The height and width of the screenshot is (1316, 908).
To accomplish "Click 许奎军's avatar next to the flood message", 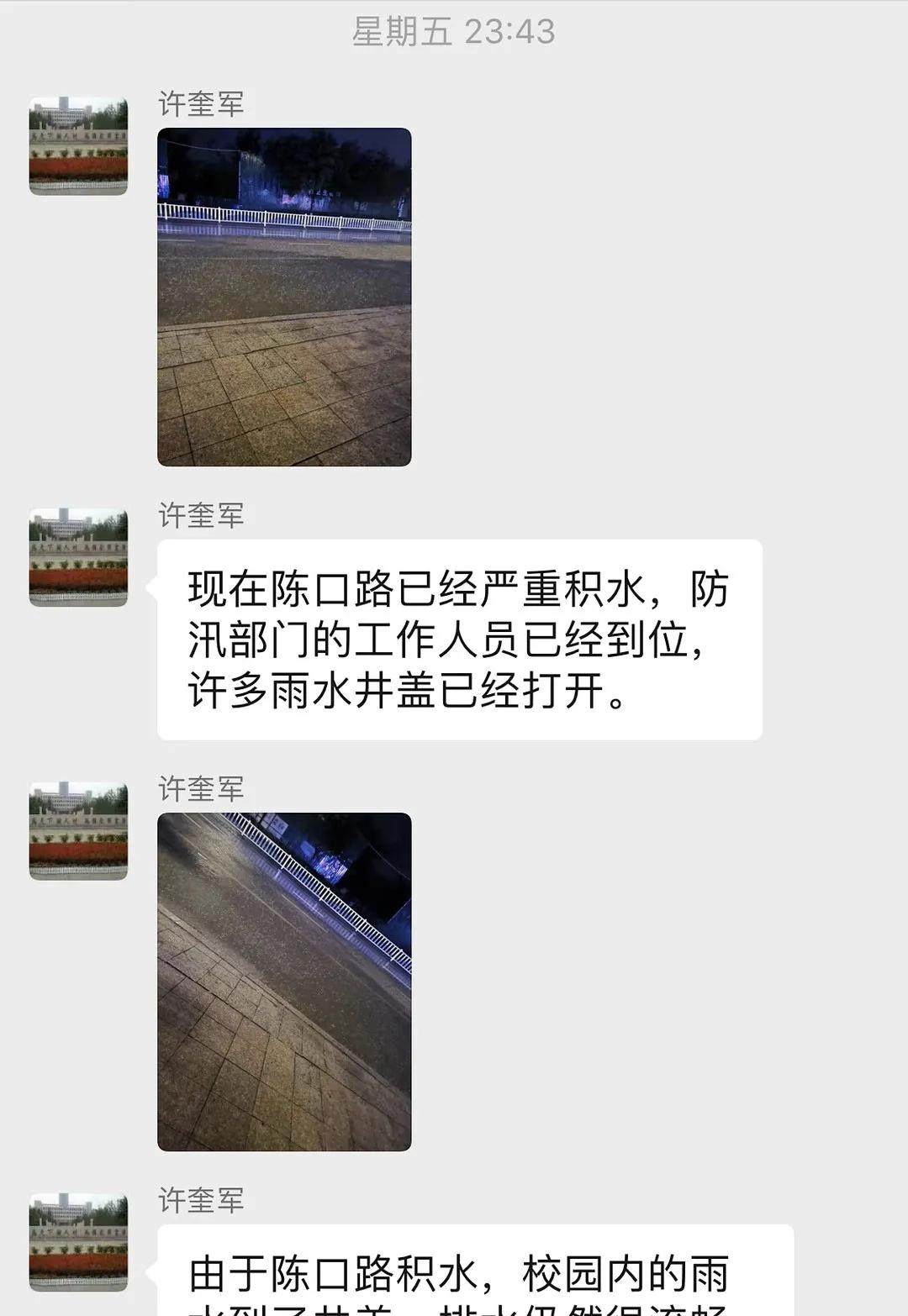I will 80,550.
